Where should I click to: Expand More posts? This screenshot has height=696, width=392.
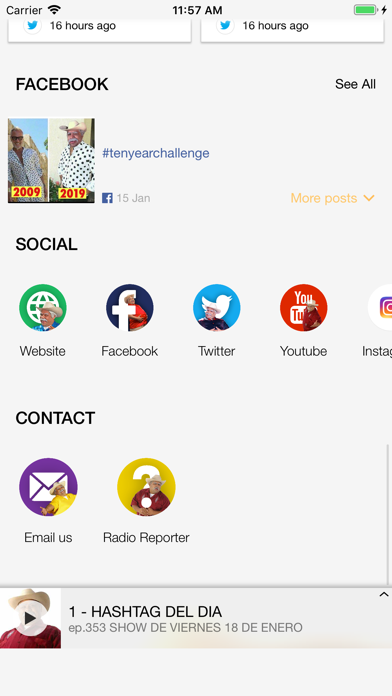tap(333, 198)
